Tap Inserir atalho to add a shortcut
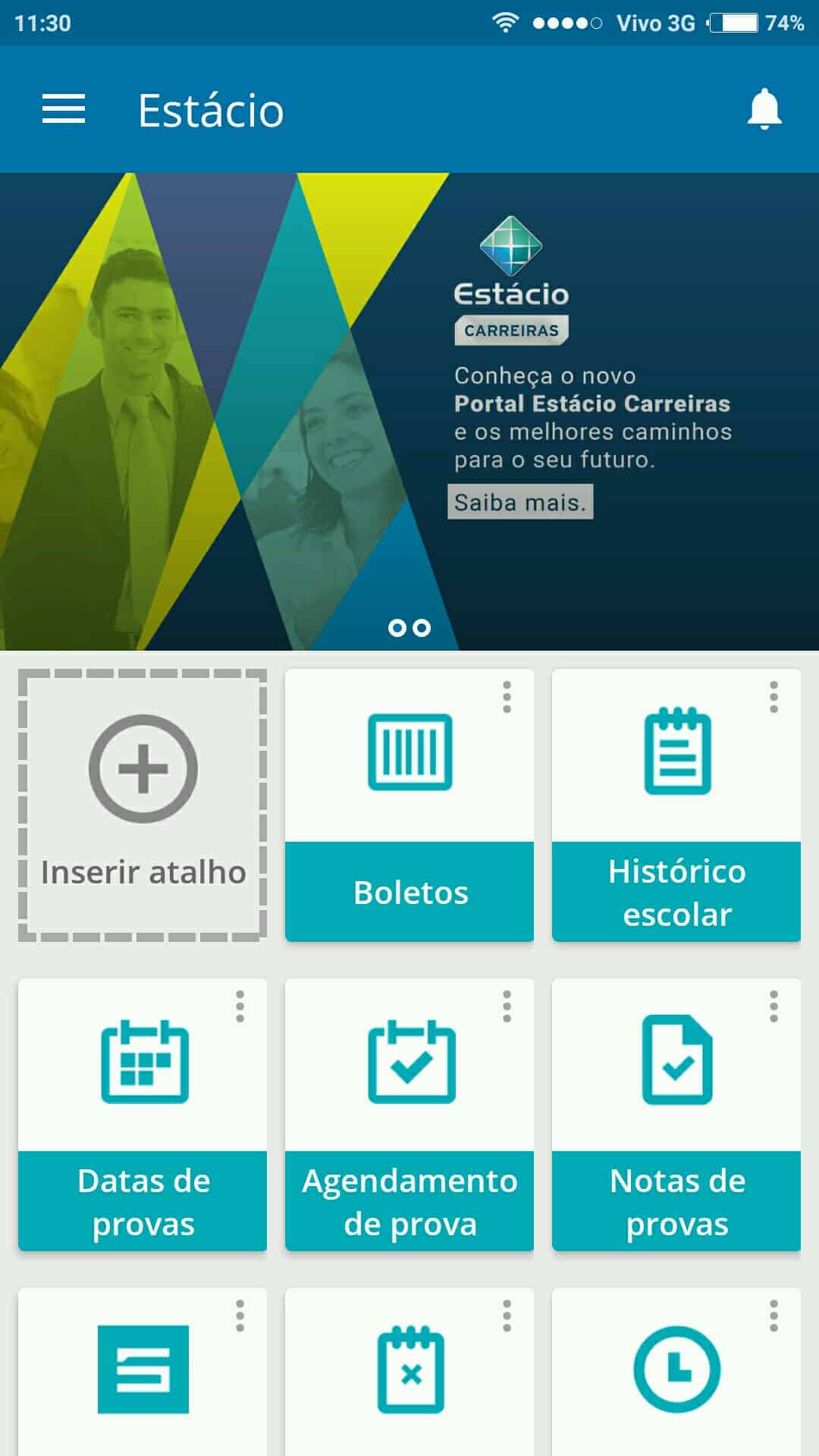Viewport: 819px width, 1456px height. (x=143, y=805)
